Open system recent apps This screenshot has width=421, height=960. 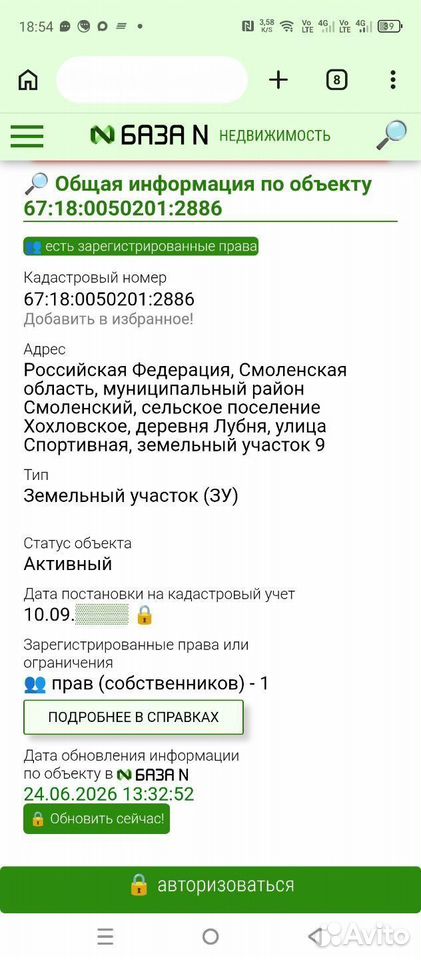[105, 936]
